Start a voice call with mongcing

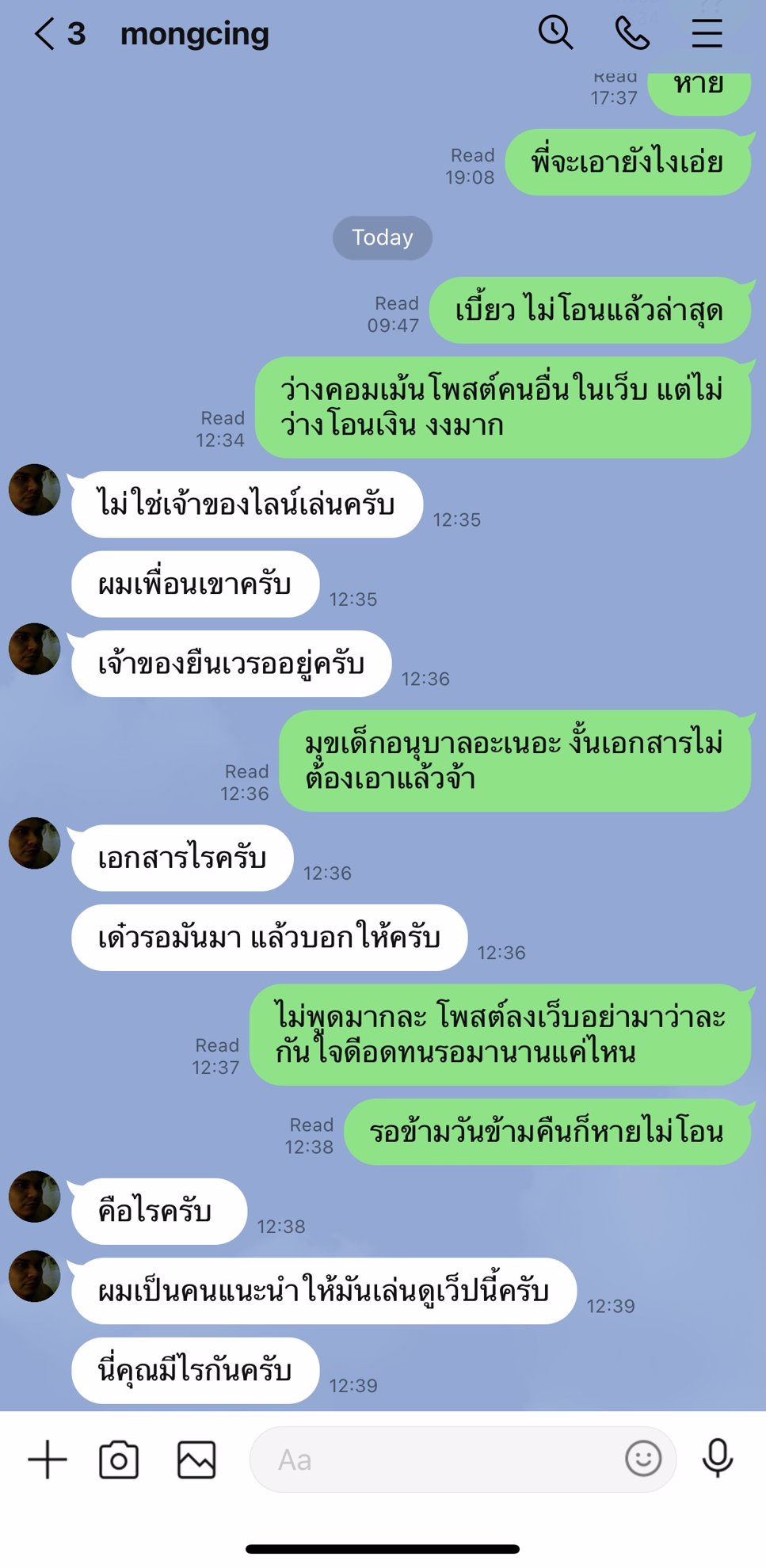(632, 33)
